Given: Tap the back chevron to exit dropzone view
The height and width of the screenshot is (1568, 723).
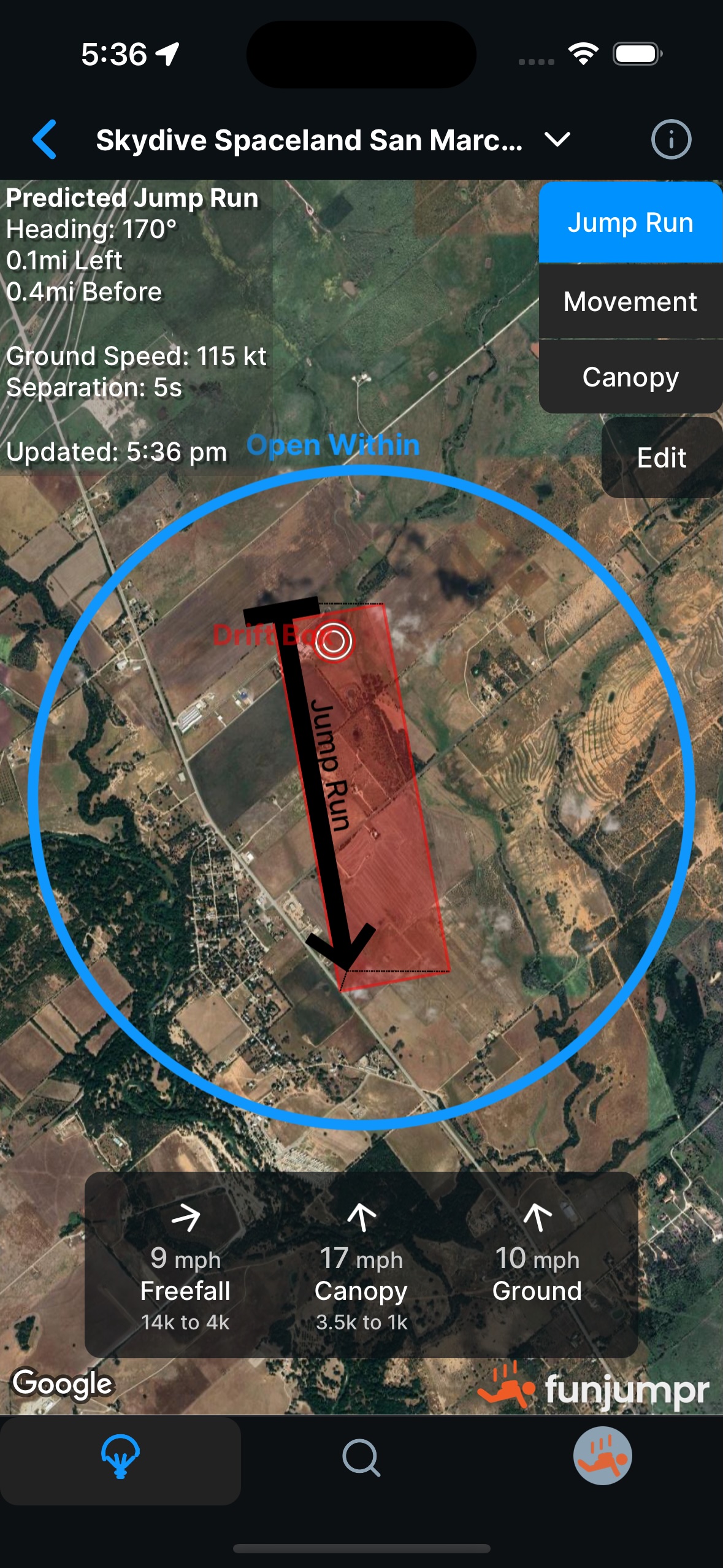Looking at the screenshot, I should pos(44,139).
